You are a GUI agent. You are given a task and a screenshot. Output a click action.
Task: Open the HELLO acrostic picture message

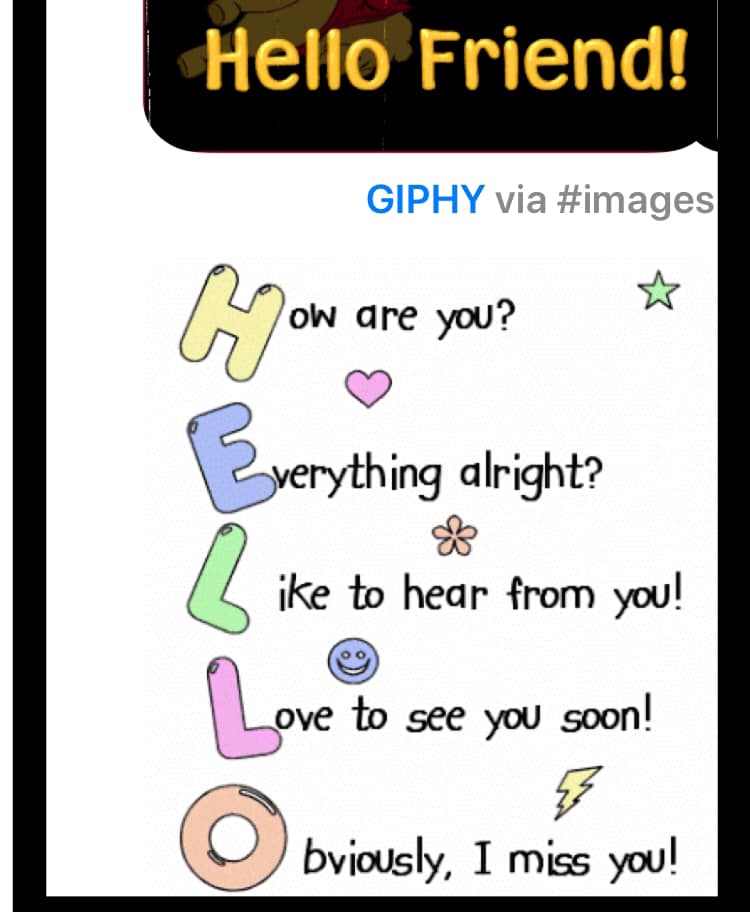[420, 570]
